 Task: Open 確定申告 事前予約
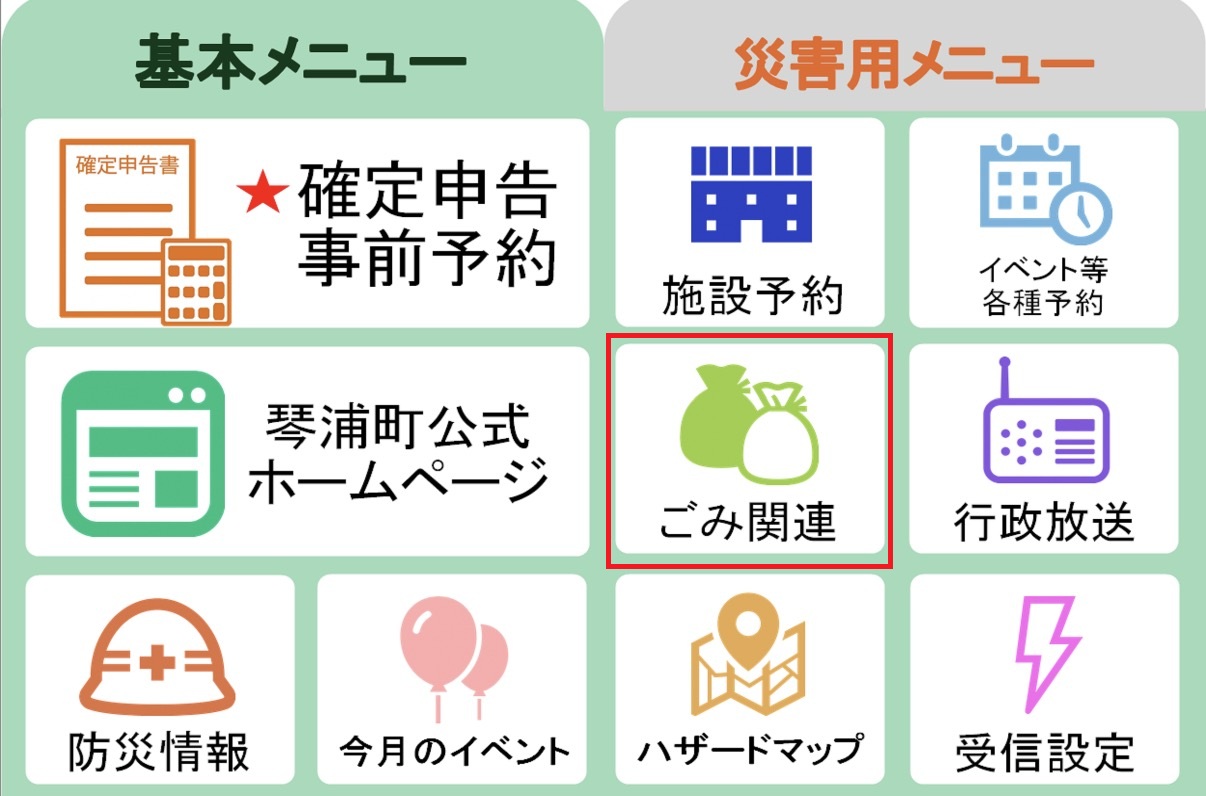(307, 223)
